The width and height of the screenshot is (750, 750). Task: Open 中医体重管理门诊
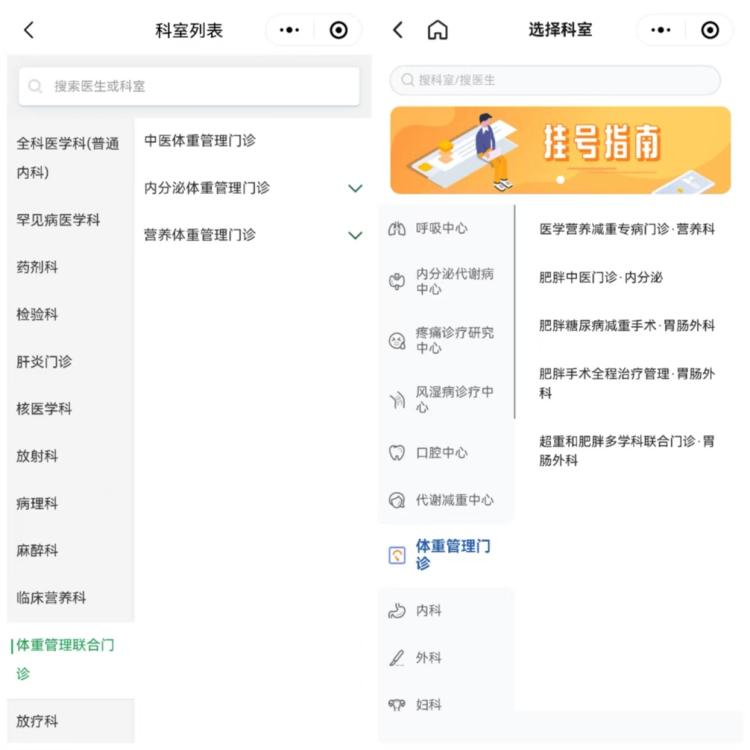200,141
